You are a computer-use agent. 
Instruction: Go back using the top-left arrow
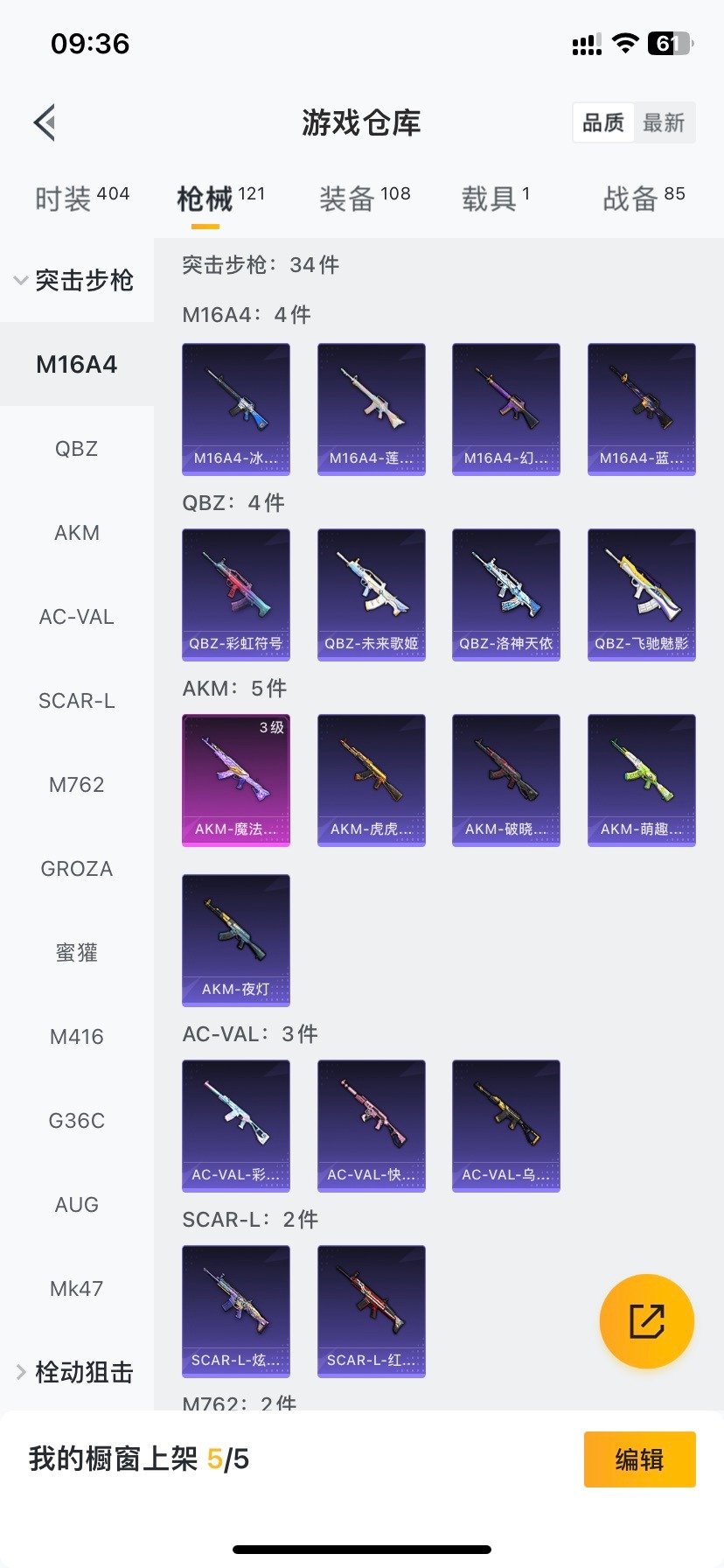45,122
